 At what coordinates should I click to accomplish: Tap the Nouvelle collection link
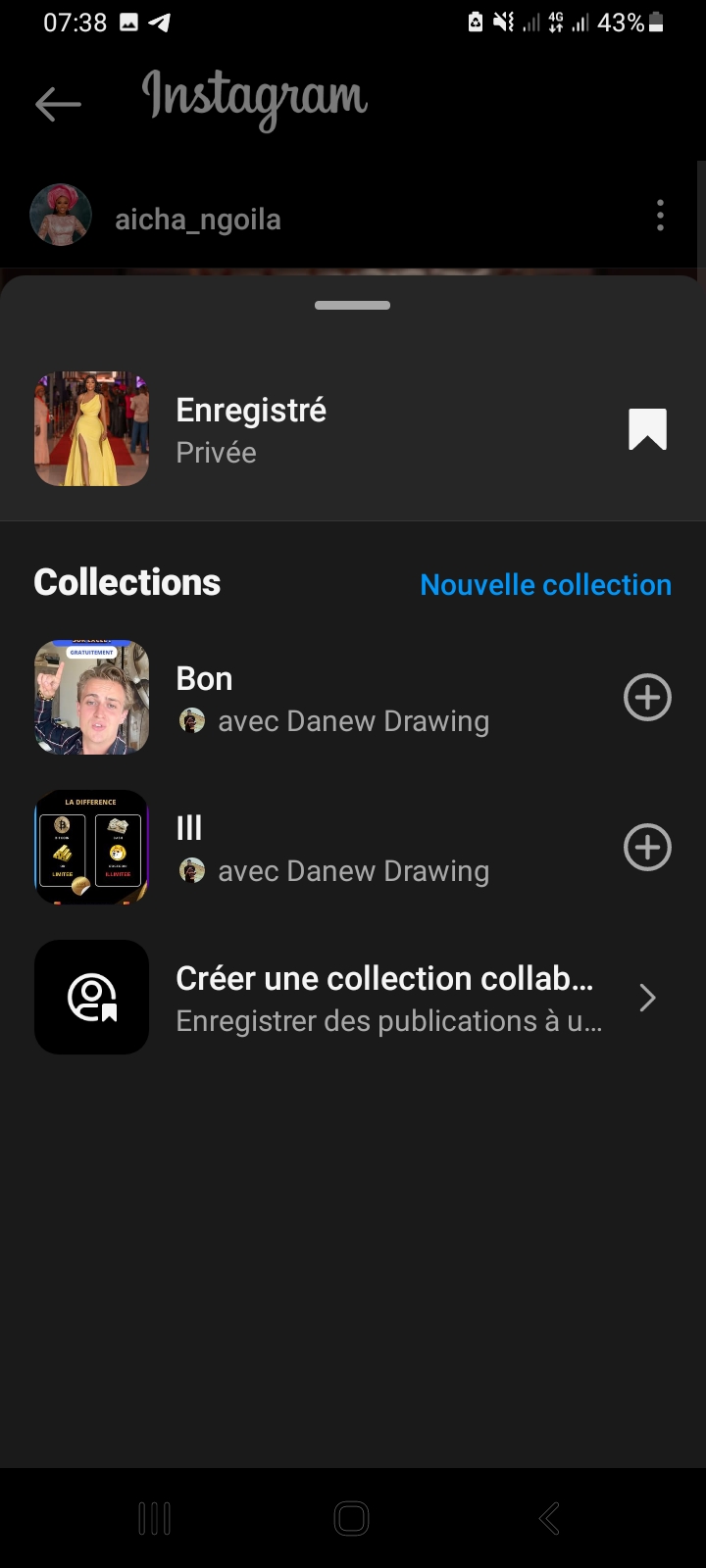pos(545,584)
